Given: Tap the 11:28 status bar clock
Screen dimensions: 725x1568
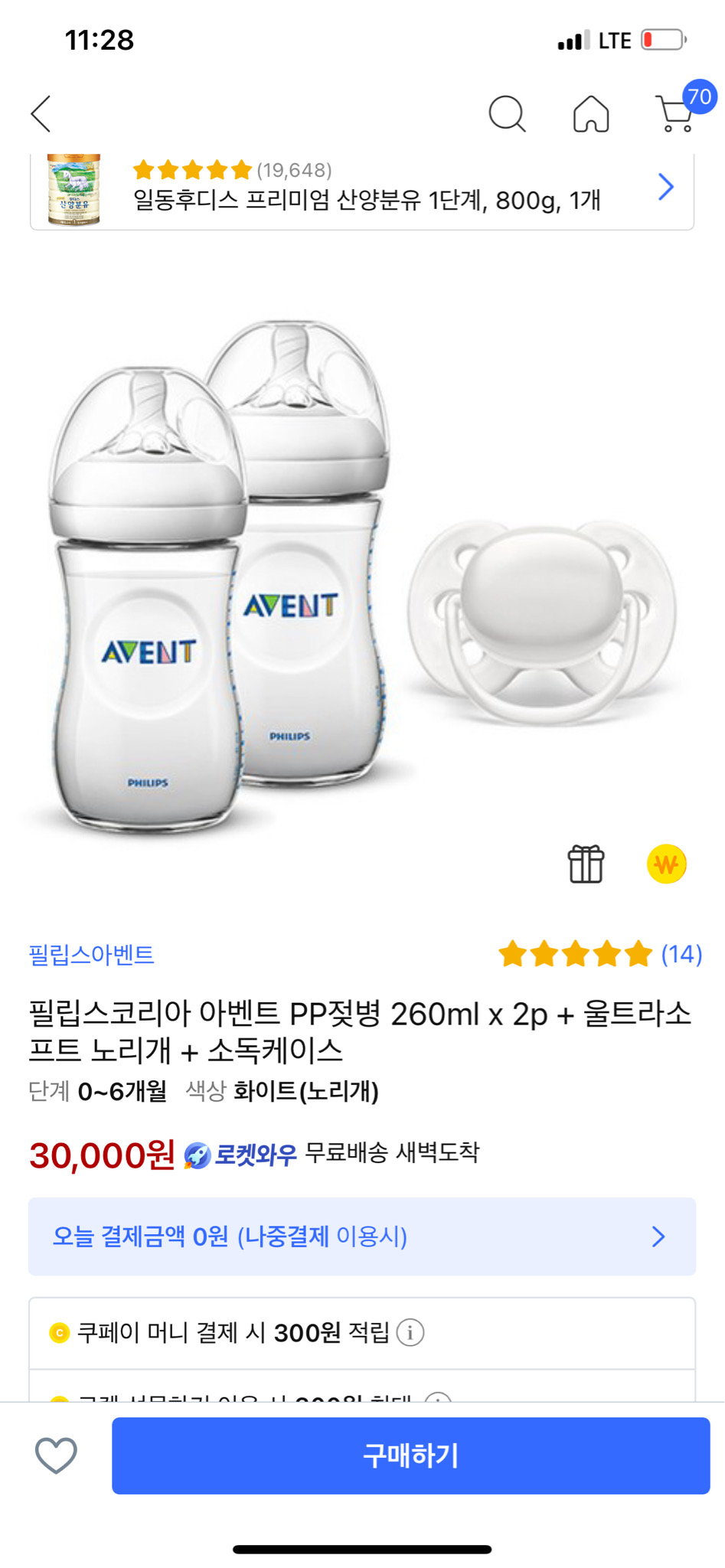Looking at the screenshot, I should [100, 38].
